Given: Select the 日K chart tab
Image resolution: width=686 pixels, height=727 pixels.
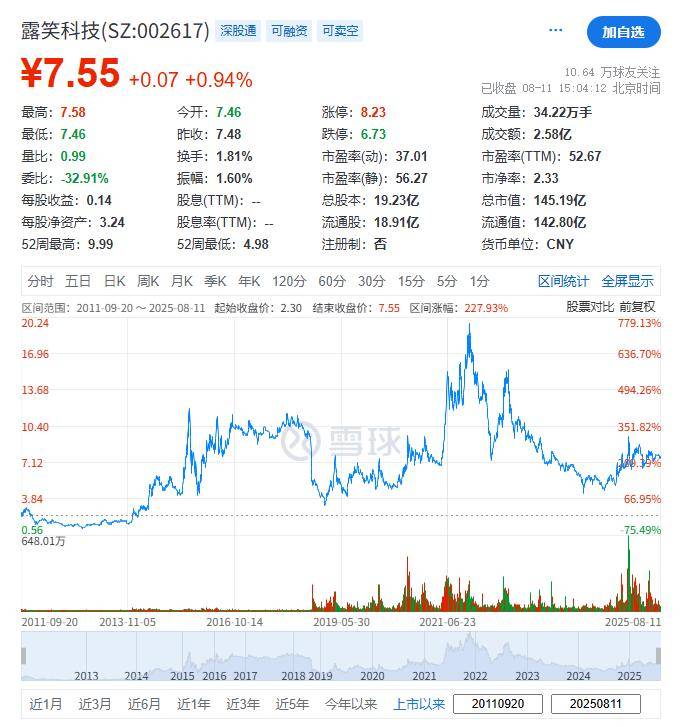Looking at the screenshot, I should (x=114, y=281).
